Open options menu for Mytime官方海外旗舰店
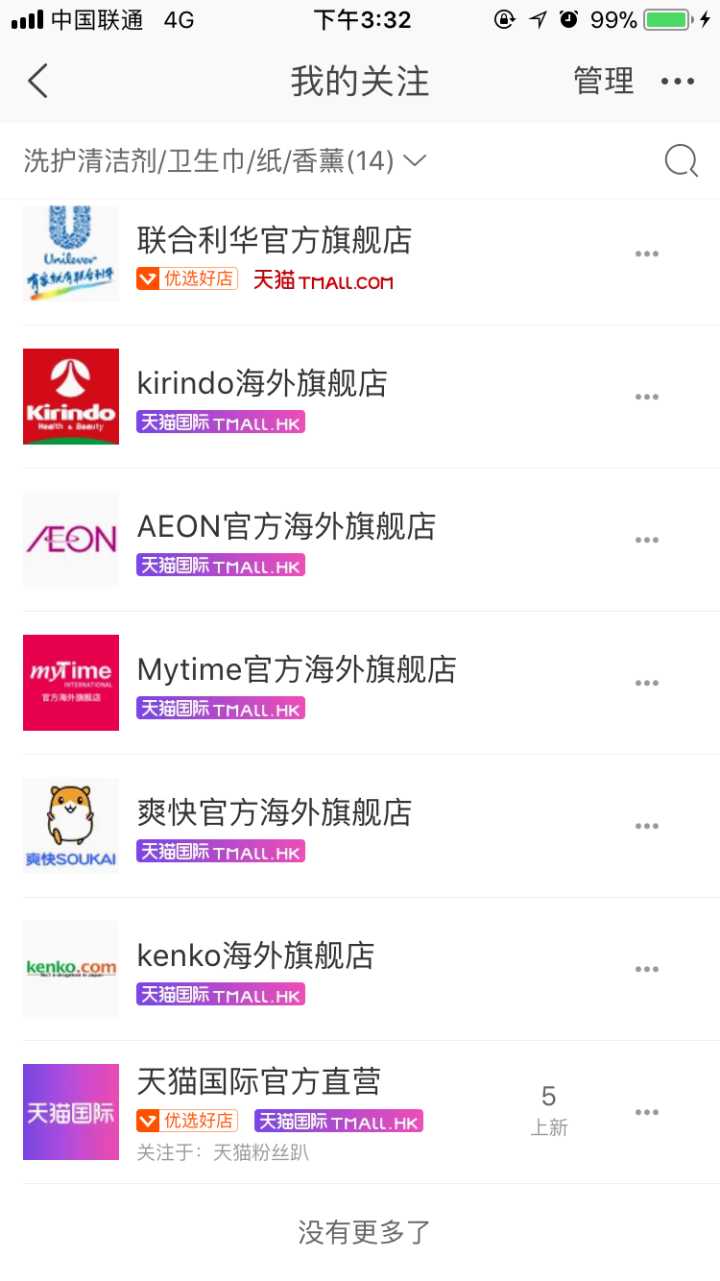The height and width of the screenshot is (1281, 720). coord(647,683)
